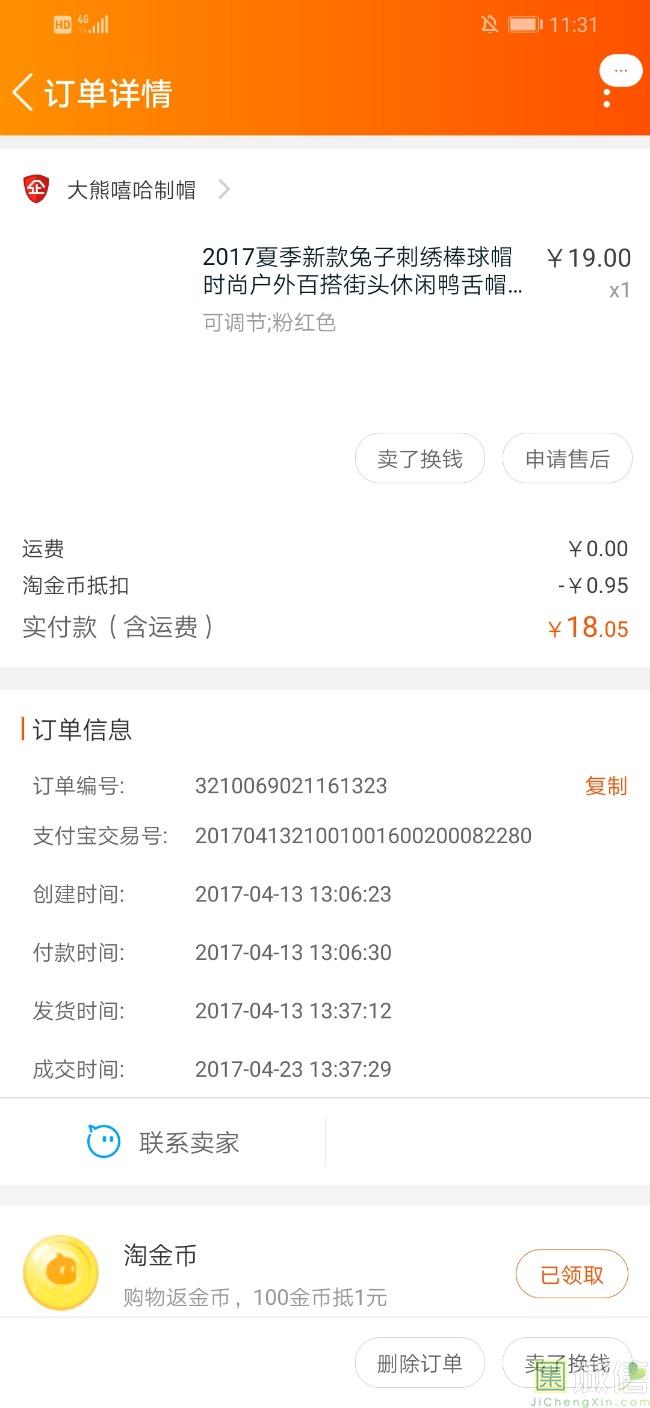The height and width of the screenshot is (1408, 650).
Task: Apply for after-sales via 申请售后
Action: click(567, 459)
